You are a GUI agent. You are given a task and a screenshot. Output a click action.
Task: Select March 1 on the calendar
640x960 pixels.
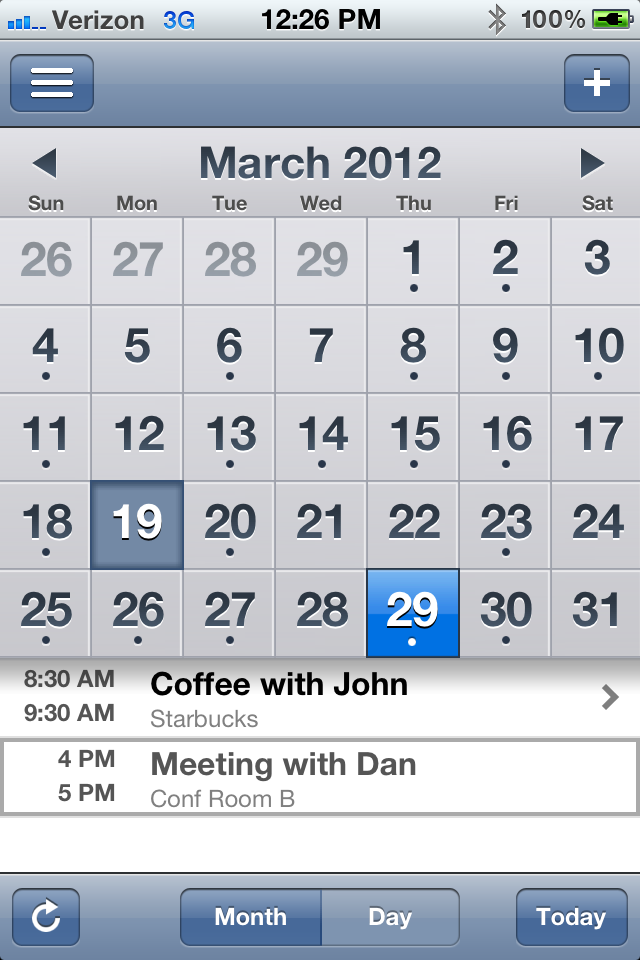413,261
